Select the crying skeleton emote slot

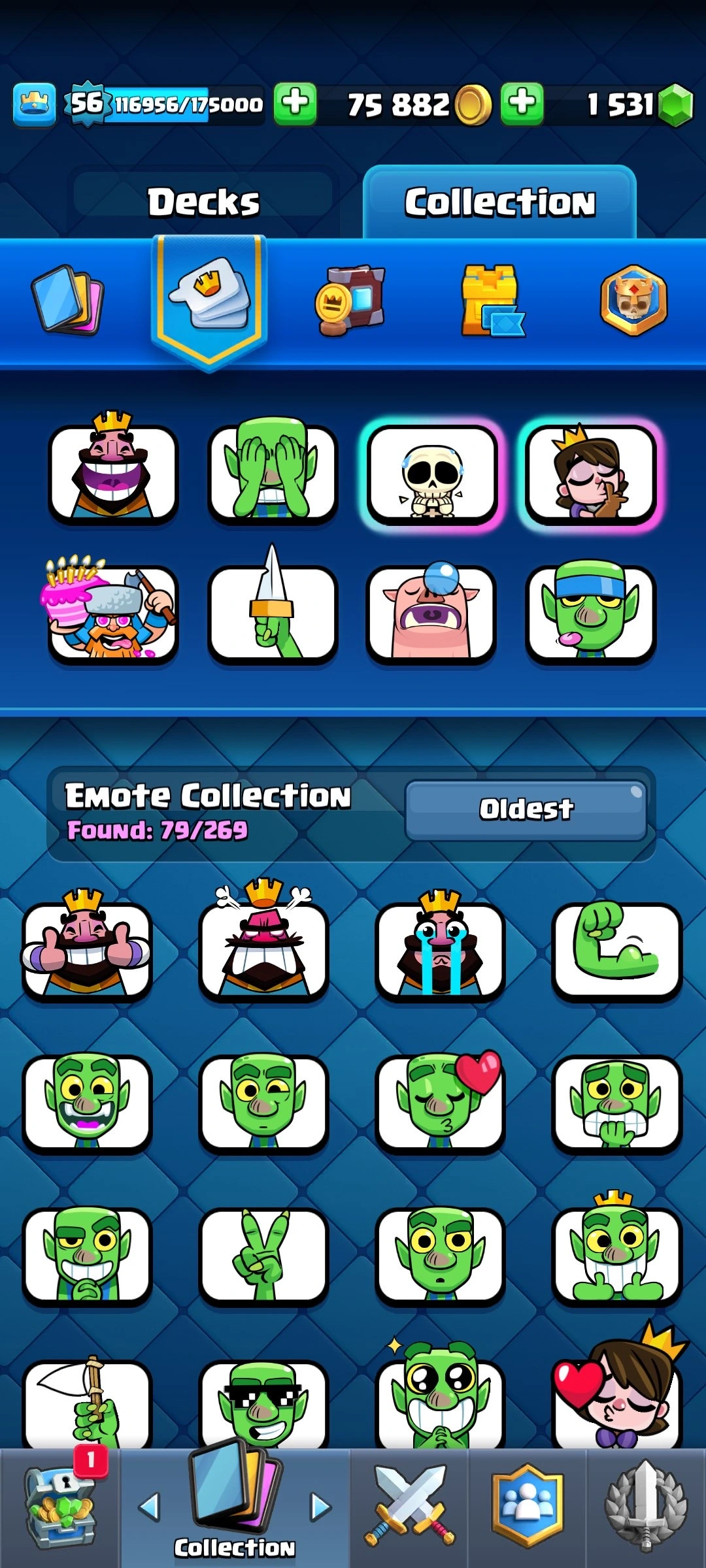(x=431, y=475)
